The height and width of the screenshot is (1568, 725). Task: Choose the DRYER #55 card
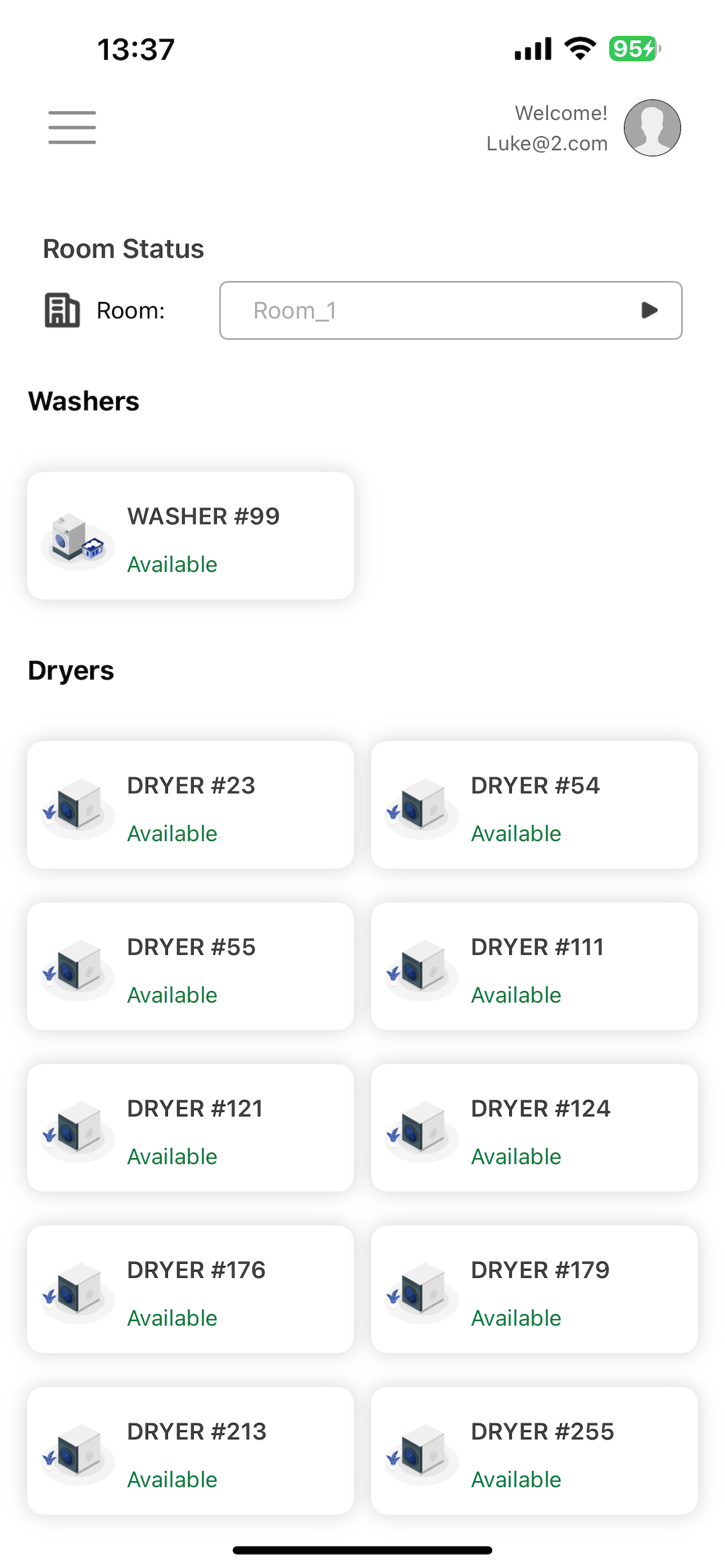click(190, 966)
